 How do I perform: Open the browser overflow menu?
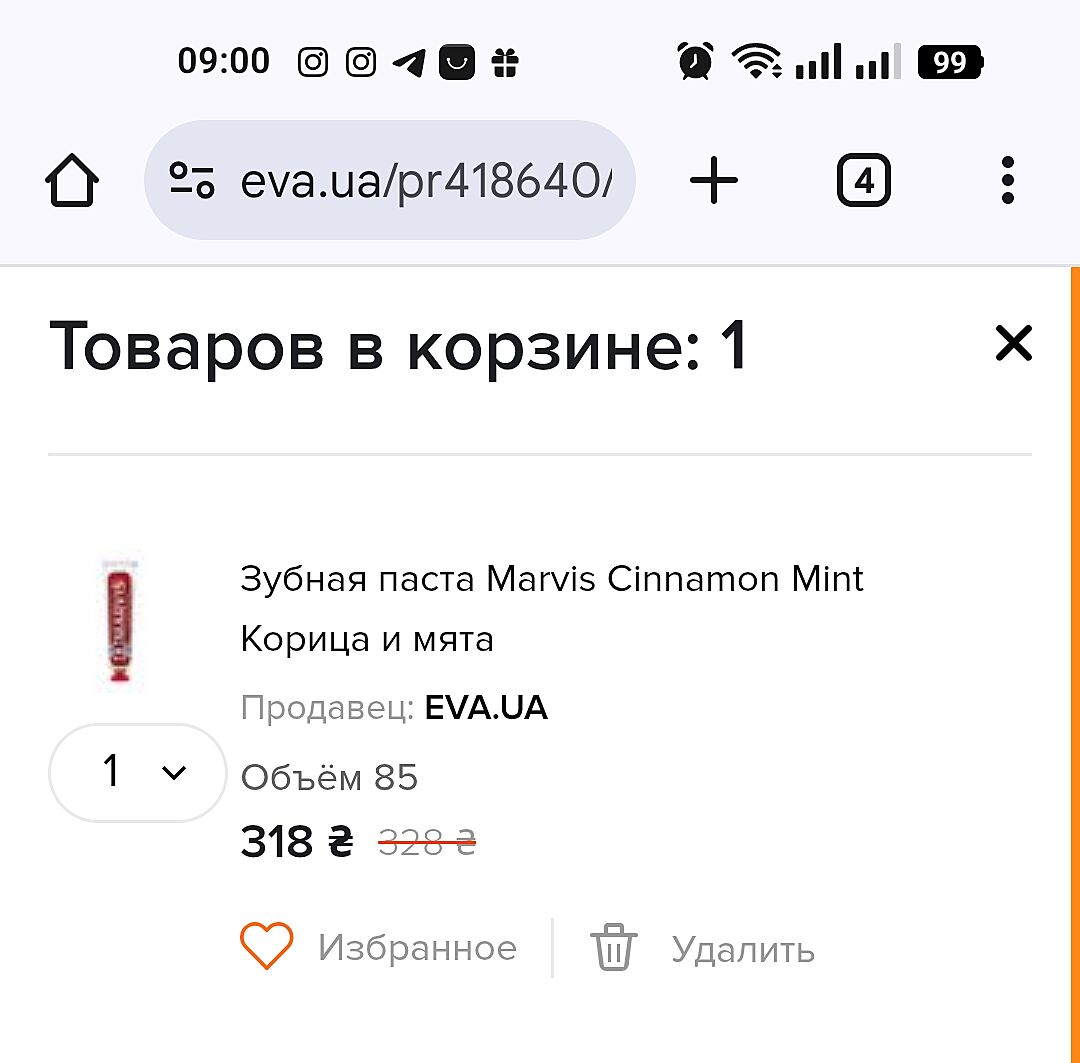tap(1007, 181)
